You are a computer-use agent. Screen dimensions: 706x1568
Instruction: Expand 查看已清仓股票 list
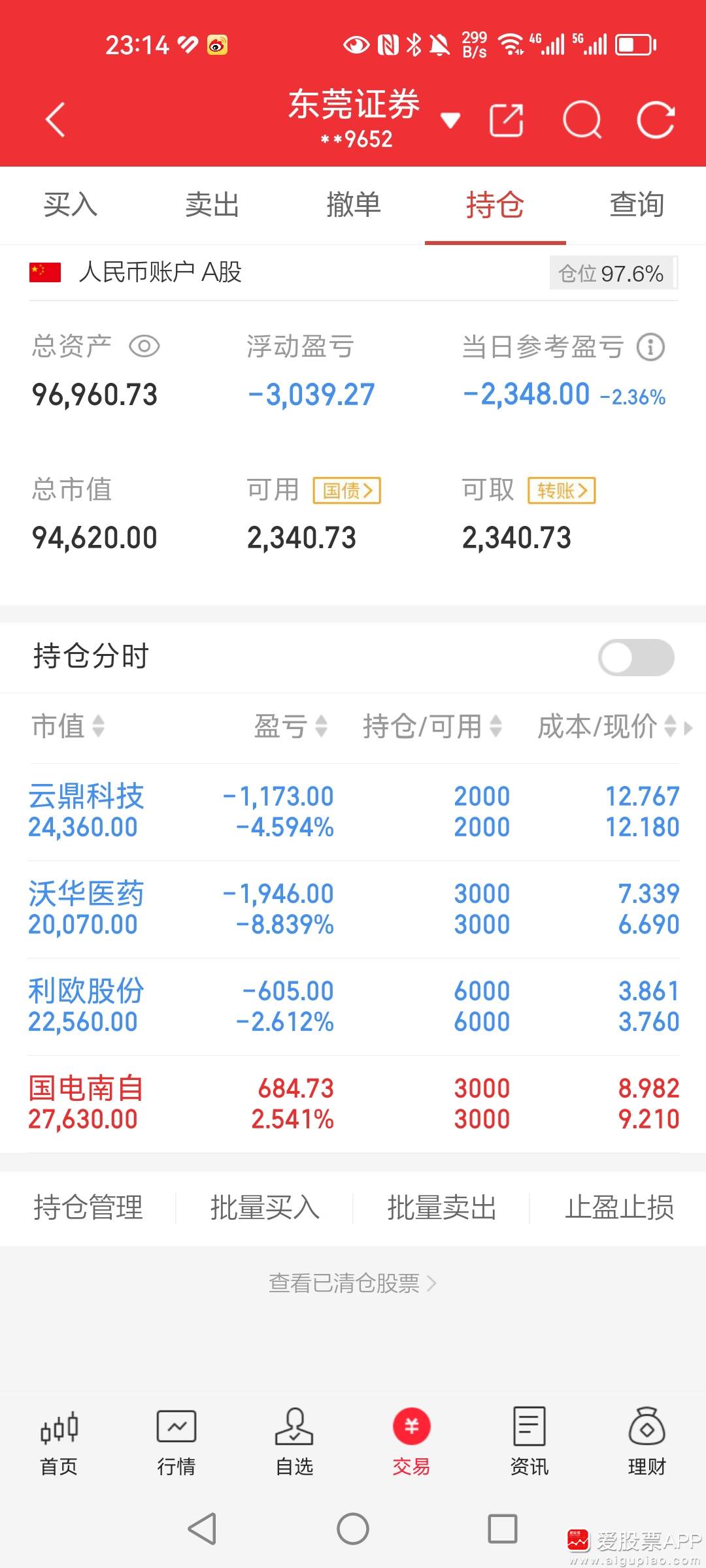point(353,1282)
